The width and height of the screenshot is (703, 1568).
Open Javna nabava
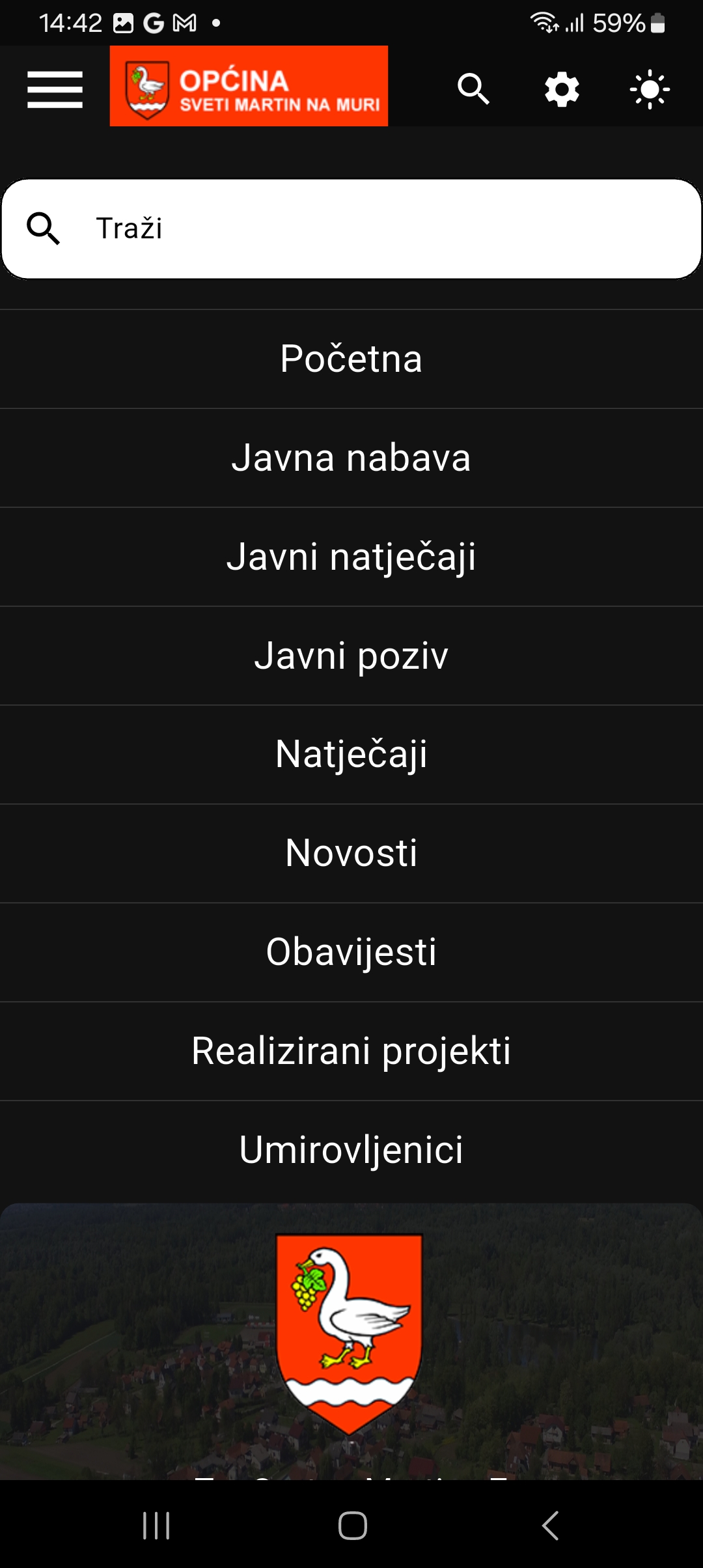tap(351, 458)
